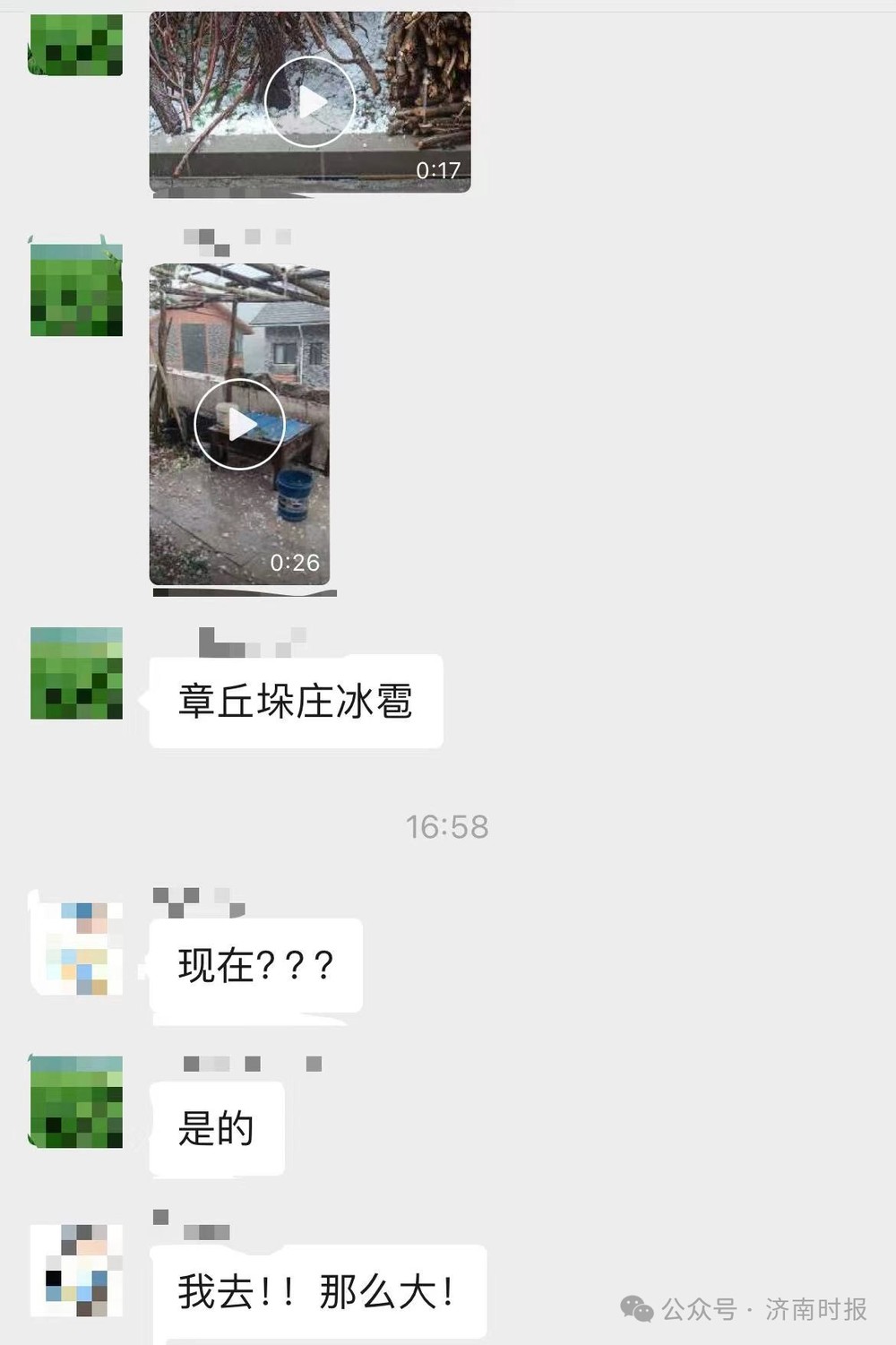Select the 是的 chat bubble
This screenshot has width=896, height=1345.
(217, 1129)
